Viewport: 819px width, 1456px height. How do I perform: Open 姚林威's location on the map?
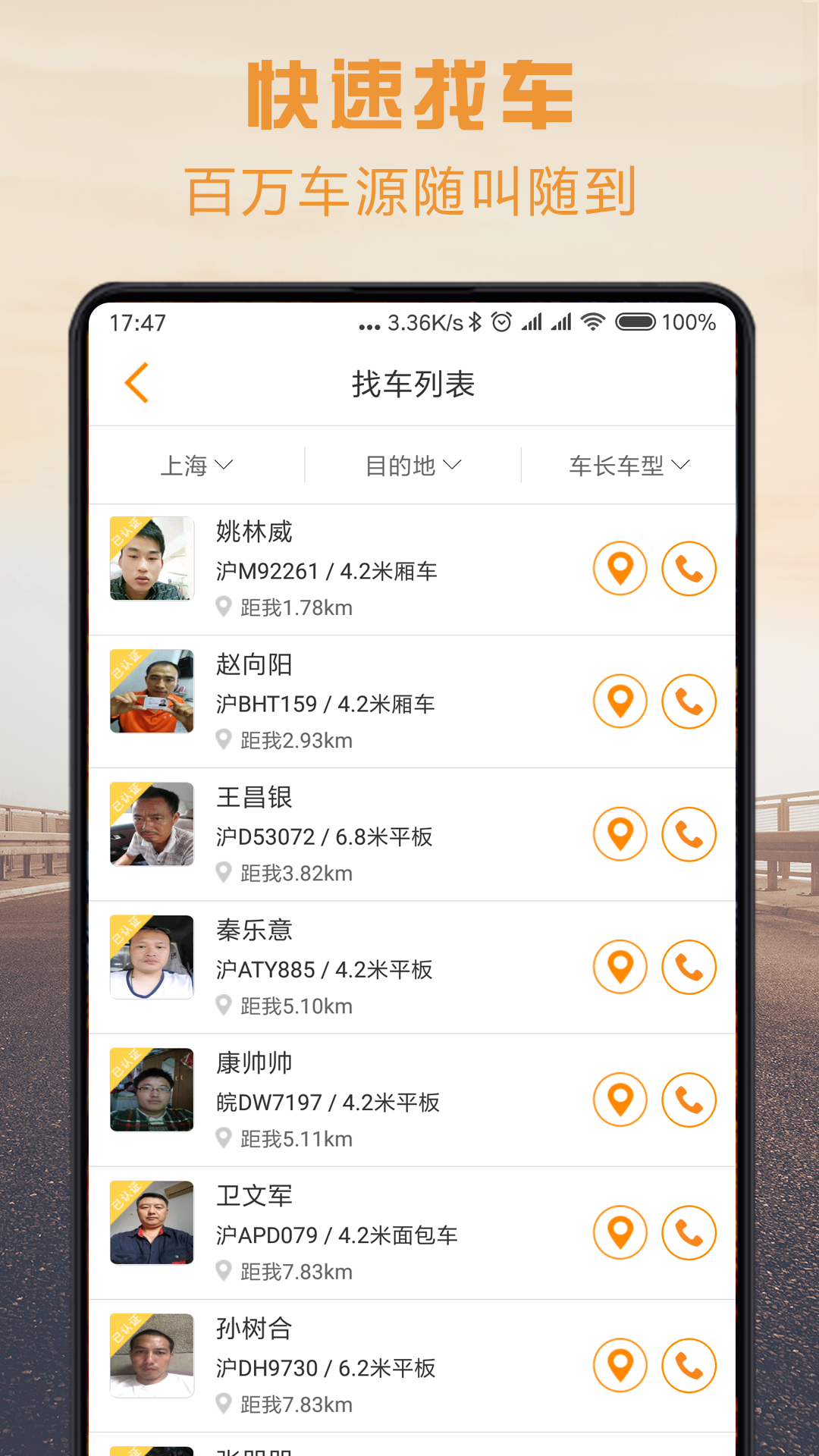pos(620,567)
